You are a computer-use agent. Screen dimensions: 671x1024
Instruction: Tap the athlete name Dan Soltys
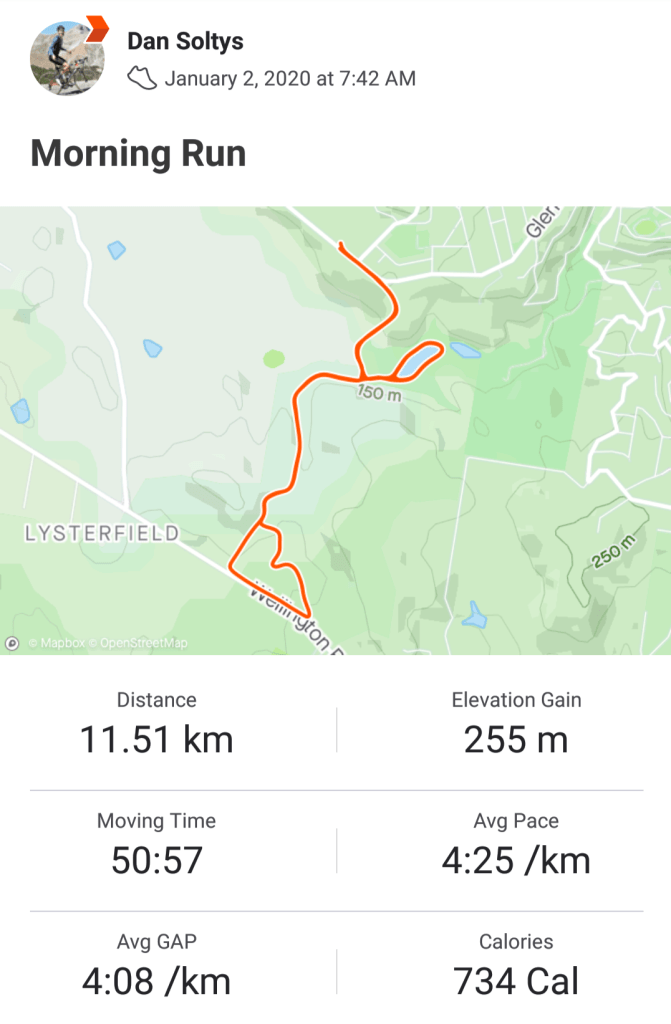coord(185,41)
